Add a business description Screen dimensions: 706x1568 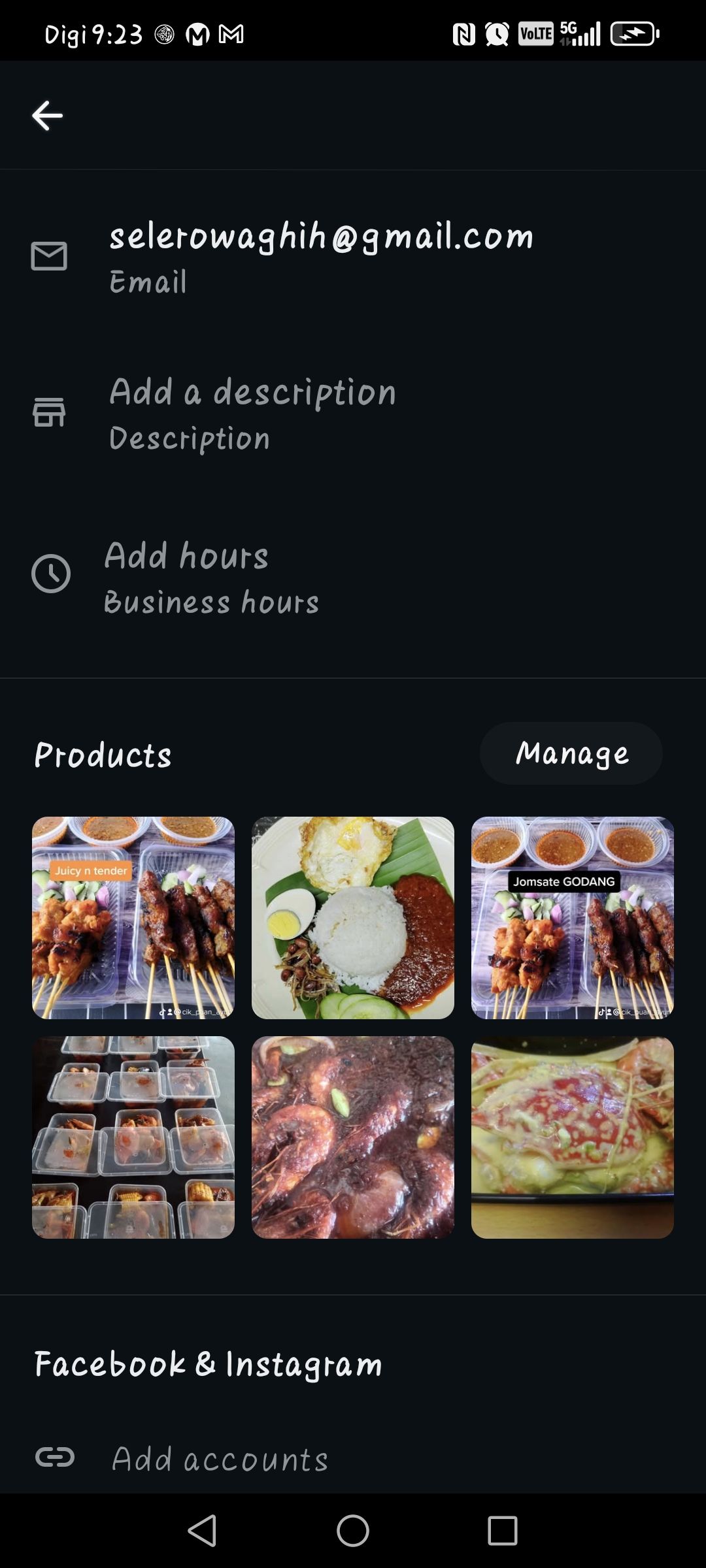[x=252, y=413]
